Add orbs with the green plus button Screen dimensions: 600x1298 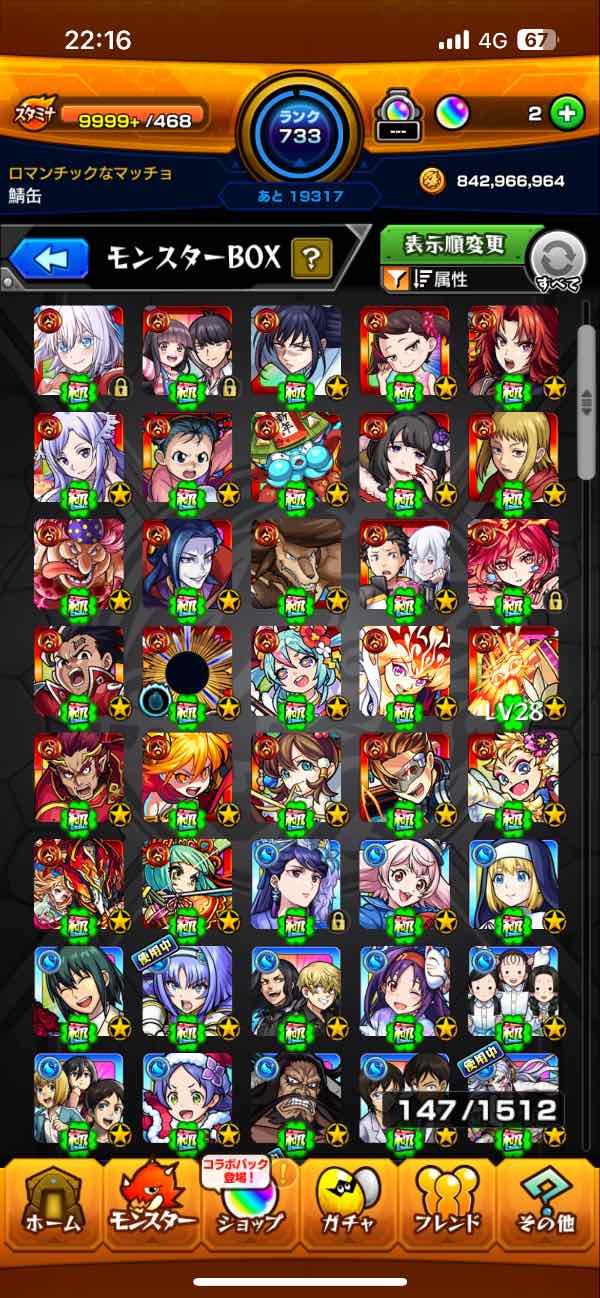pyautogui.click(x=566, y=114)
